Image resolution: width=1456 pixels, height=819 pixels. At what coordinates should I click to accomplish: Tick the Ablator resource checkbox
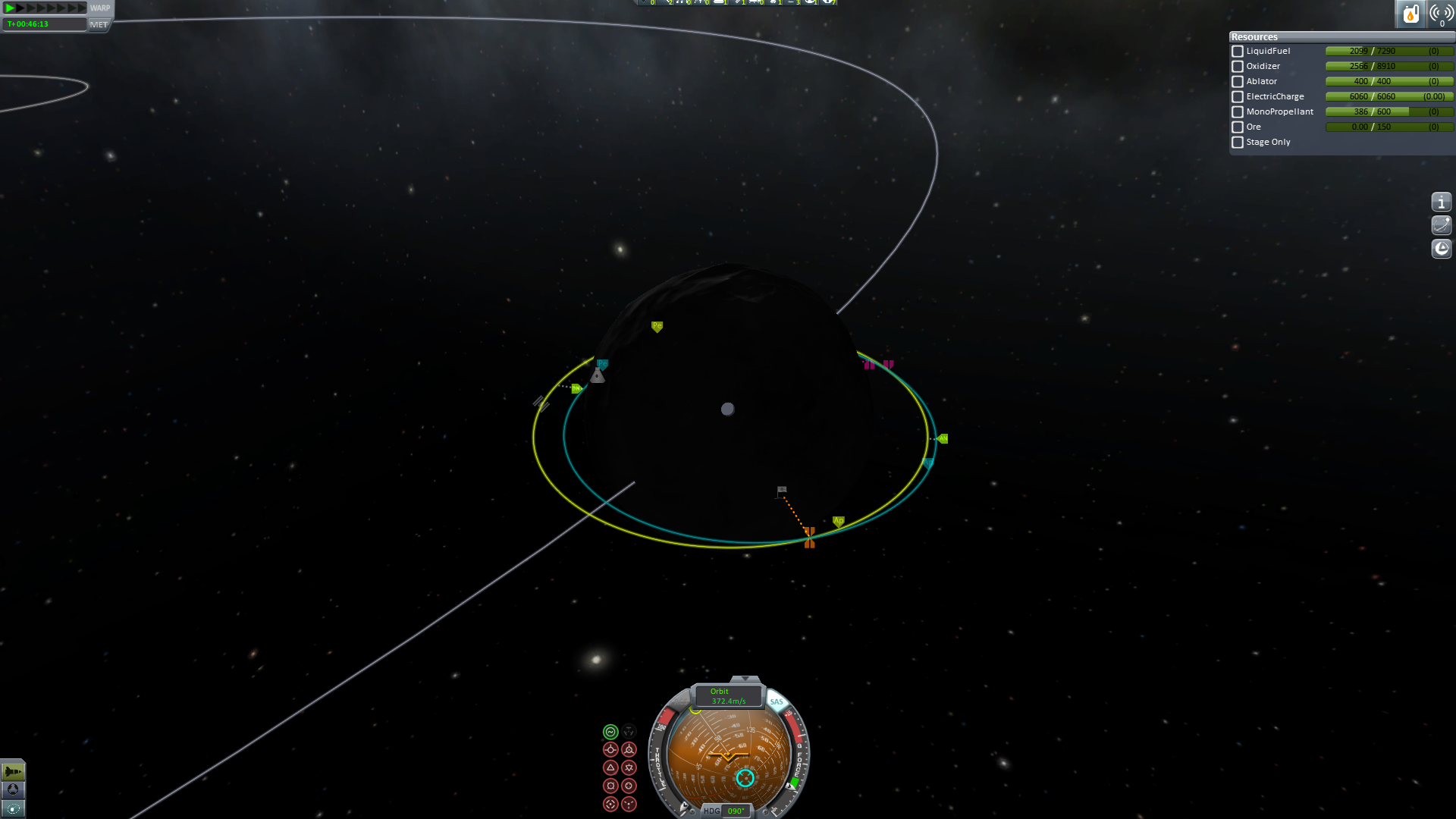tap(1238, 82)
